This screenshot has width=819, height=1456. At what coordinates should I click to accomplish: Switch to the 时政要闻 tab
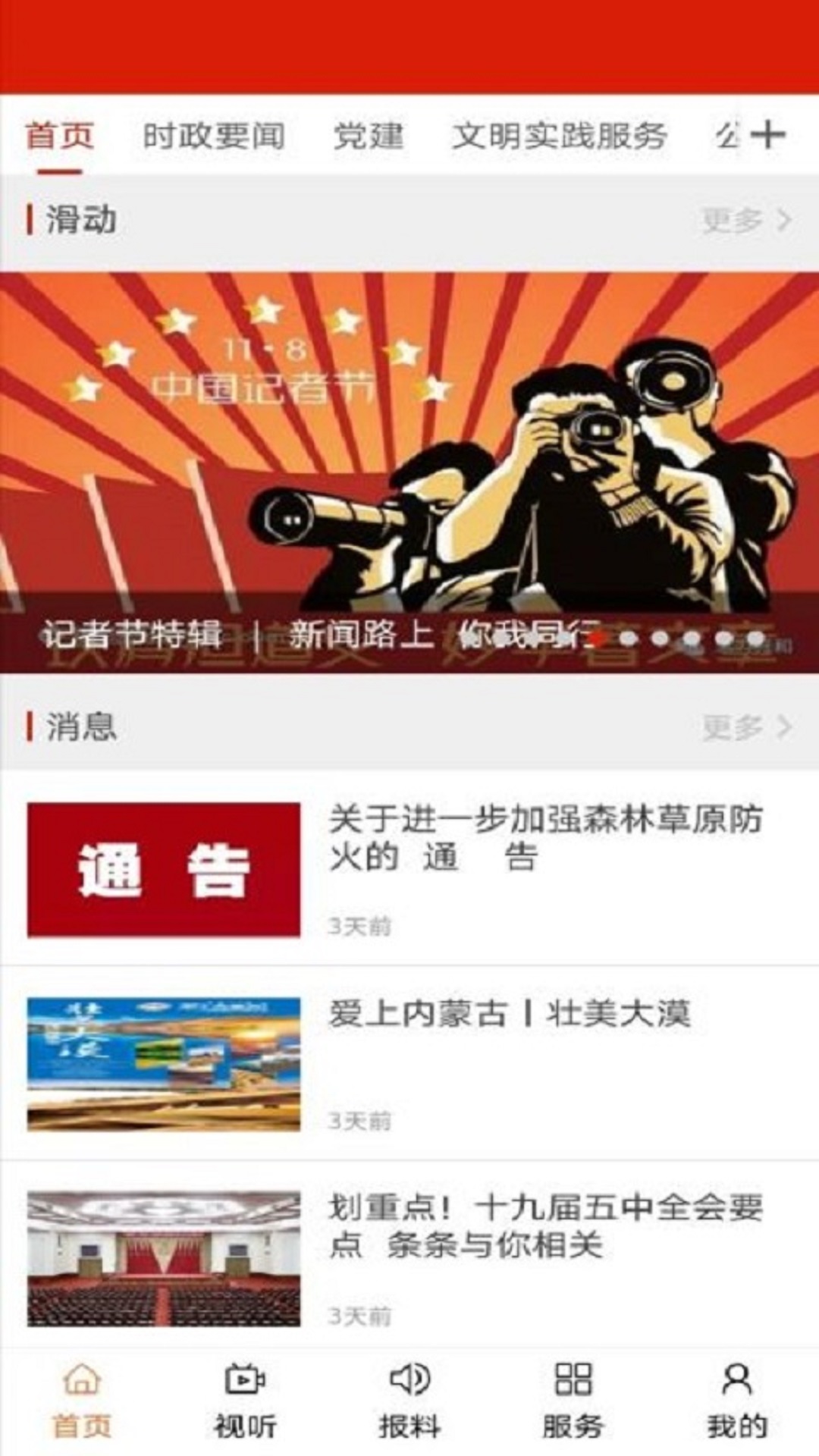(214, 136)
